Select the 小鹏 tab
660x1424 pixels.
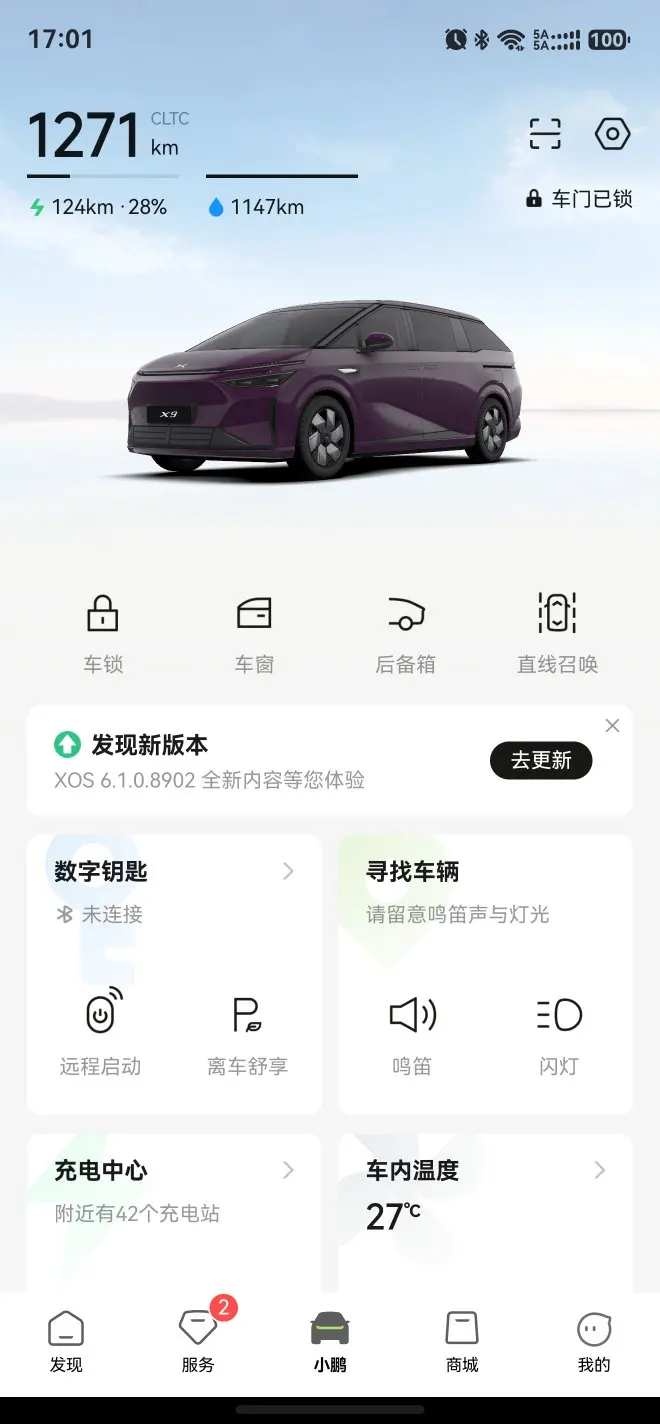click(330, 1342)
